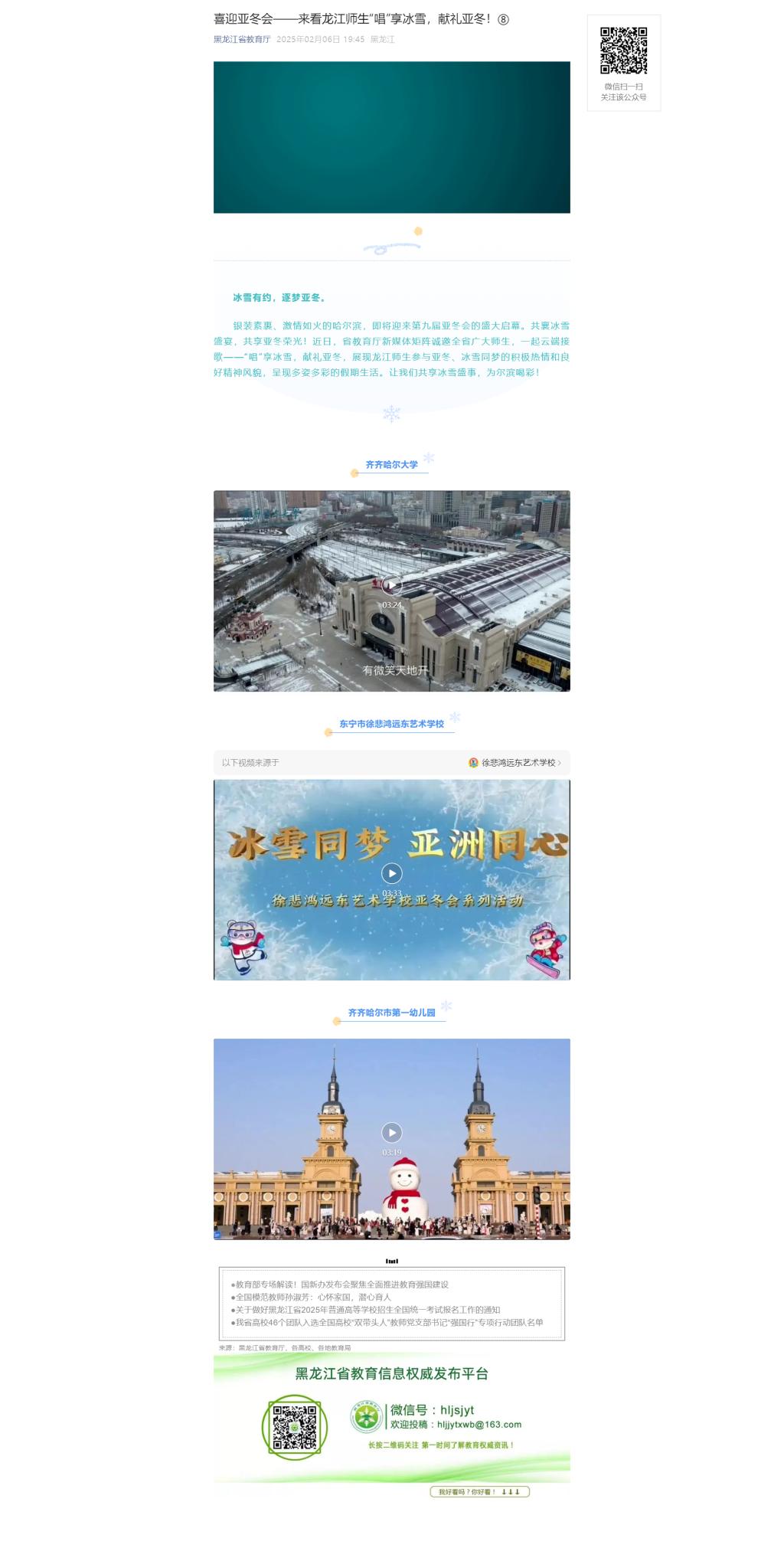Play the 冰雪同梦 亚洲同心 video

pyautogui.click(x=391, y=873)
